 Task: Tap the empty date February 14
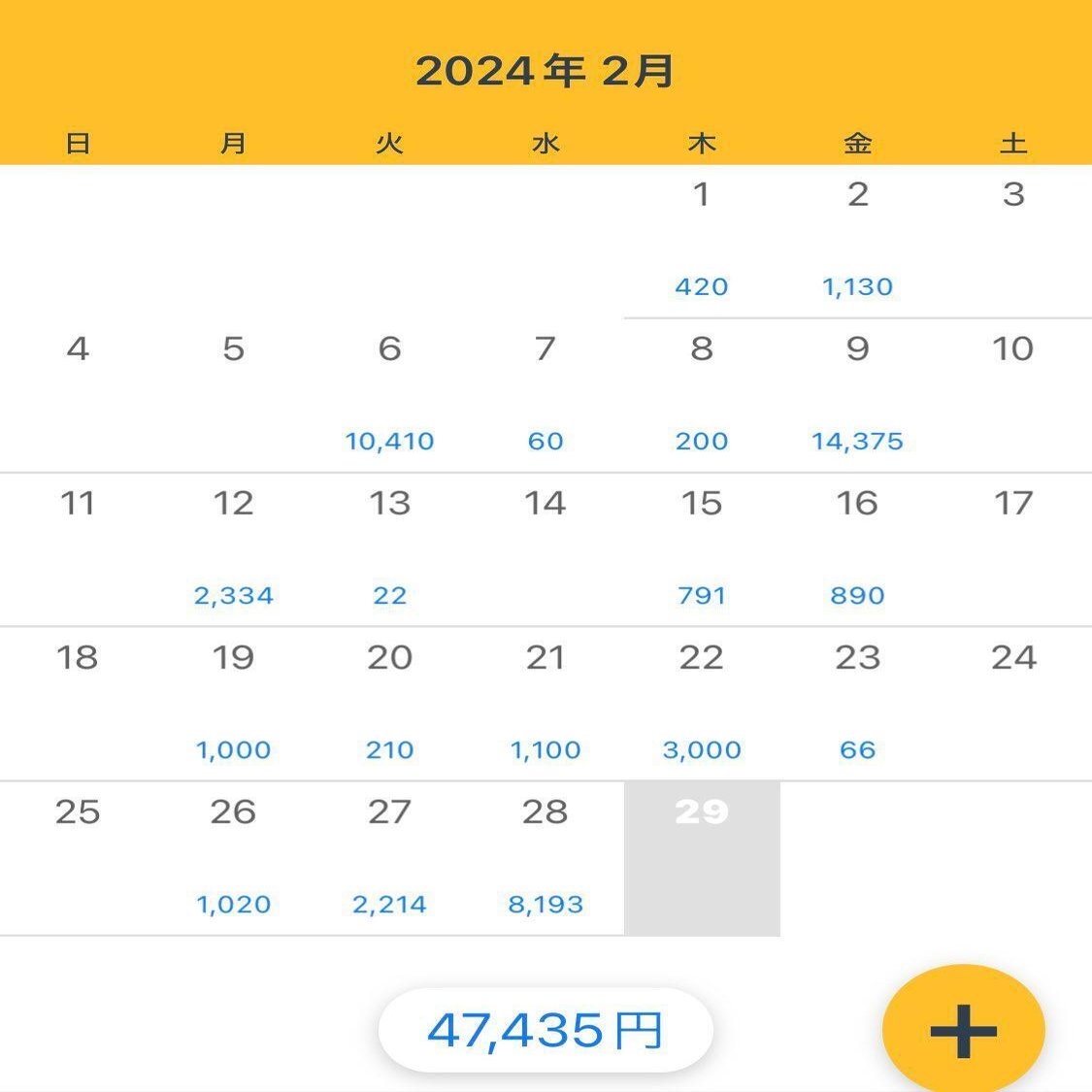(x=546, y=549)
